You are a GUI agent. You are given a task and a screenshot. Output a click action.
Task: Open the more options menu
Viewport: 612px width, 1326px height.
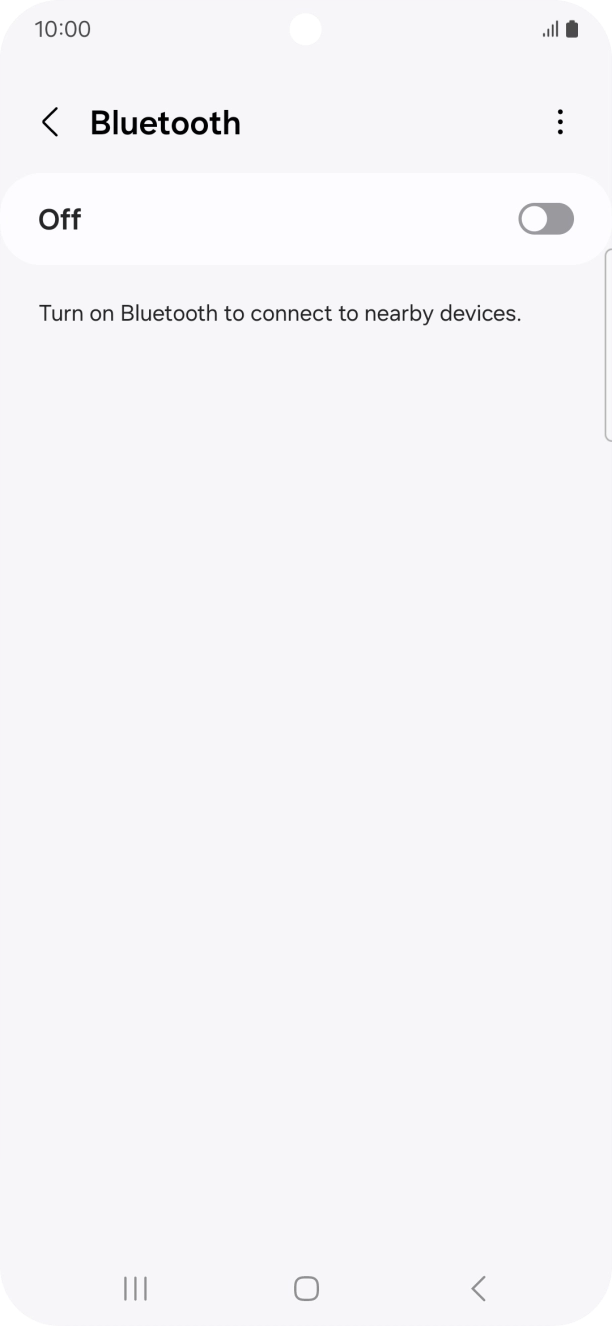[x=560, y=123]
